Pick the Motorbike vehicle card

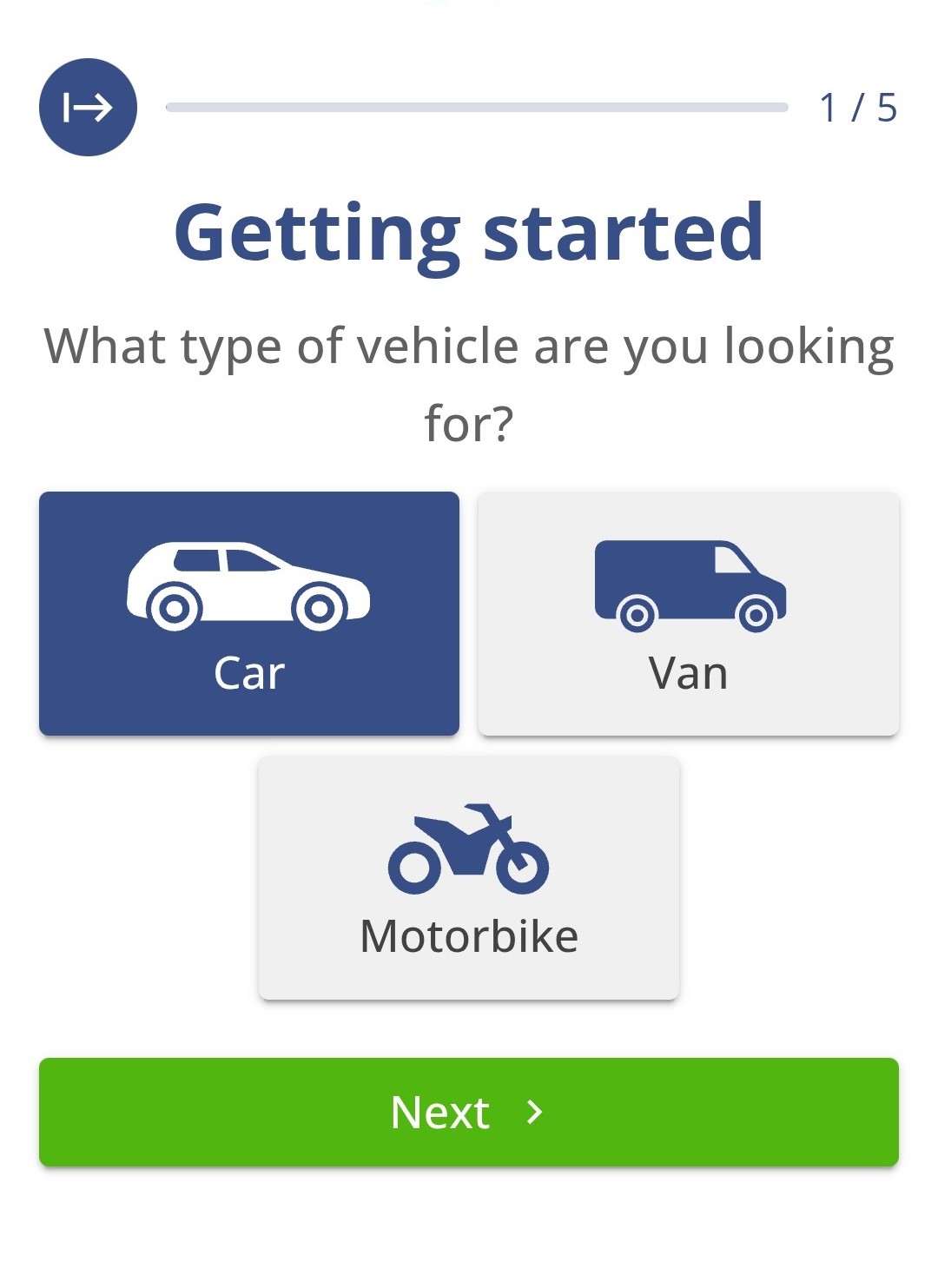[x=469, y=878]
